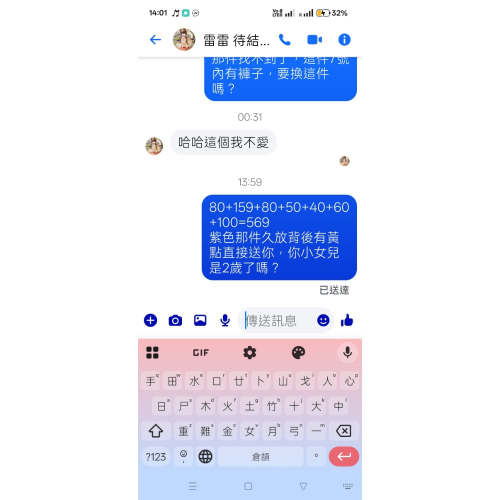
Task: Record a voice message with the microphone
Action: [225, 320]
